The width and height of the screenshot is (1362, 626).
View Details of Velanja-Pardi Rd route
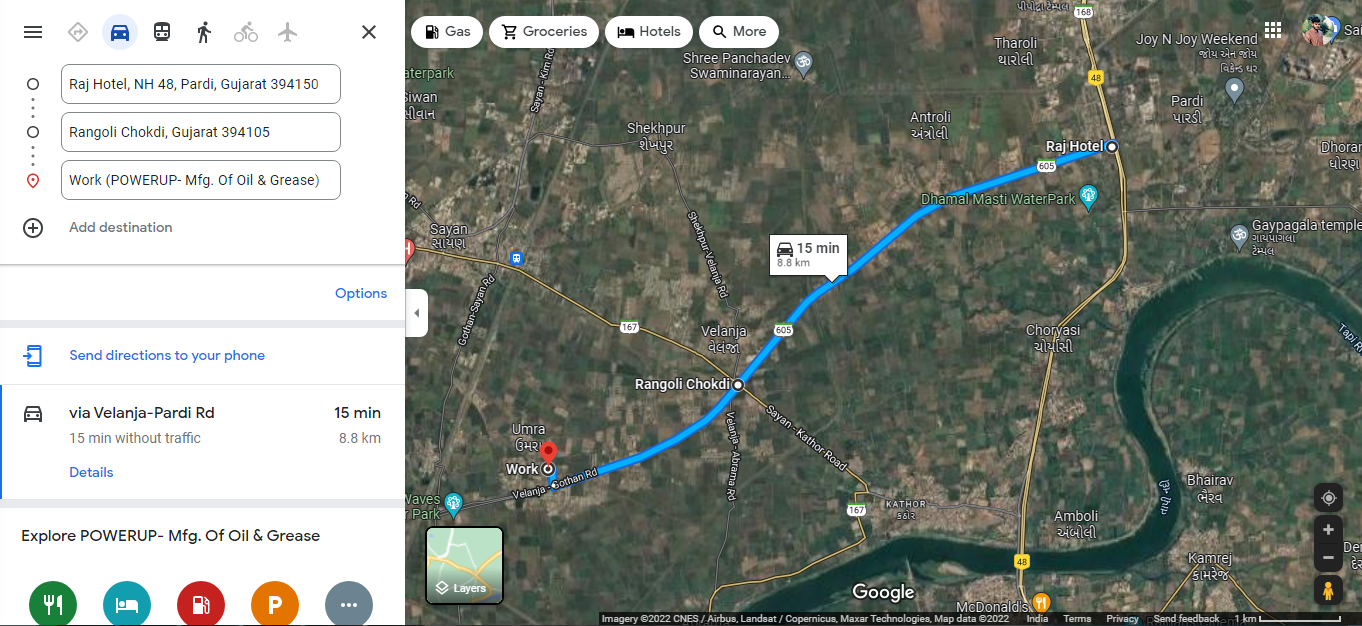click(x=91, y=472)
